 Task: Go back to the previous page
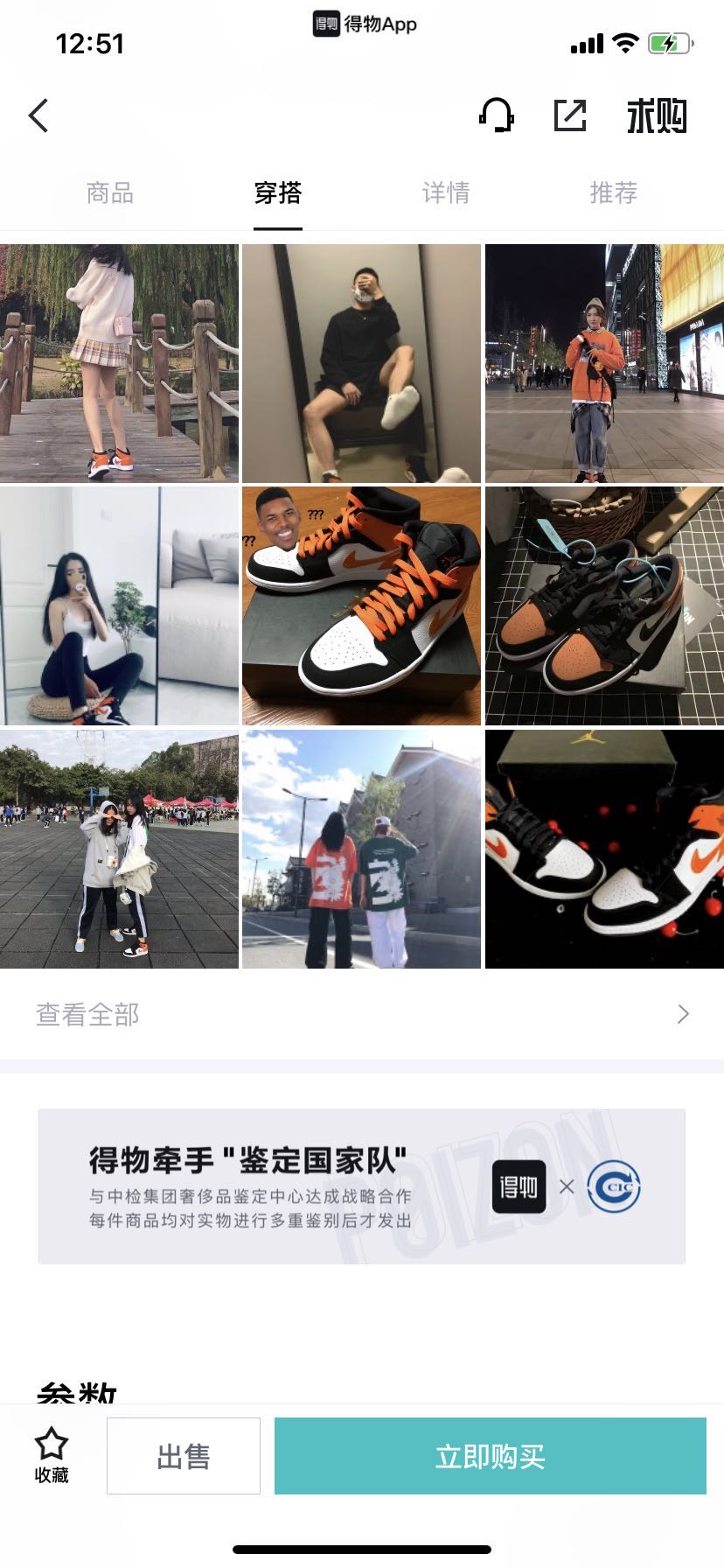click(38, 115)
